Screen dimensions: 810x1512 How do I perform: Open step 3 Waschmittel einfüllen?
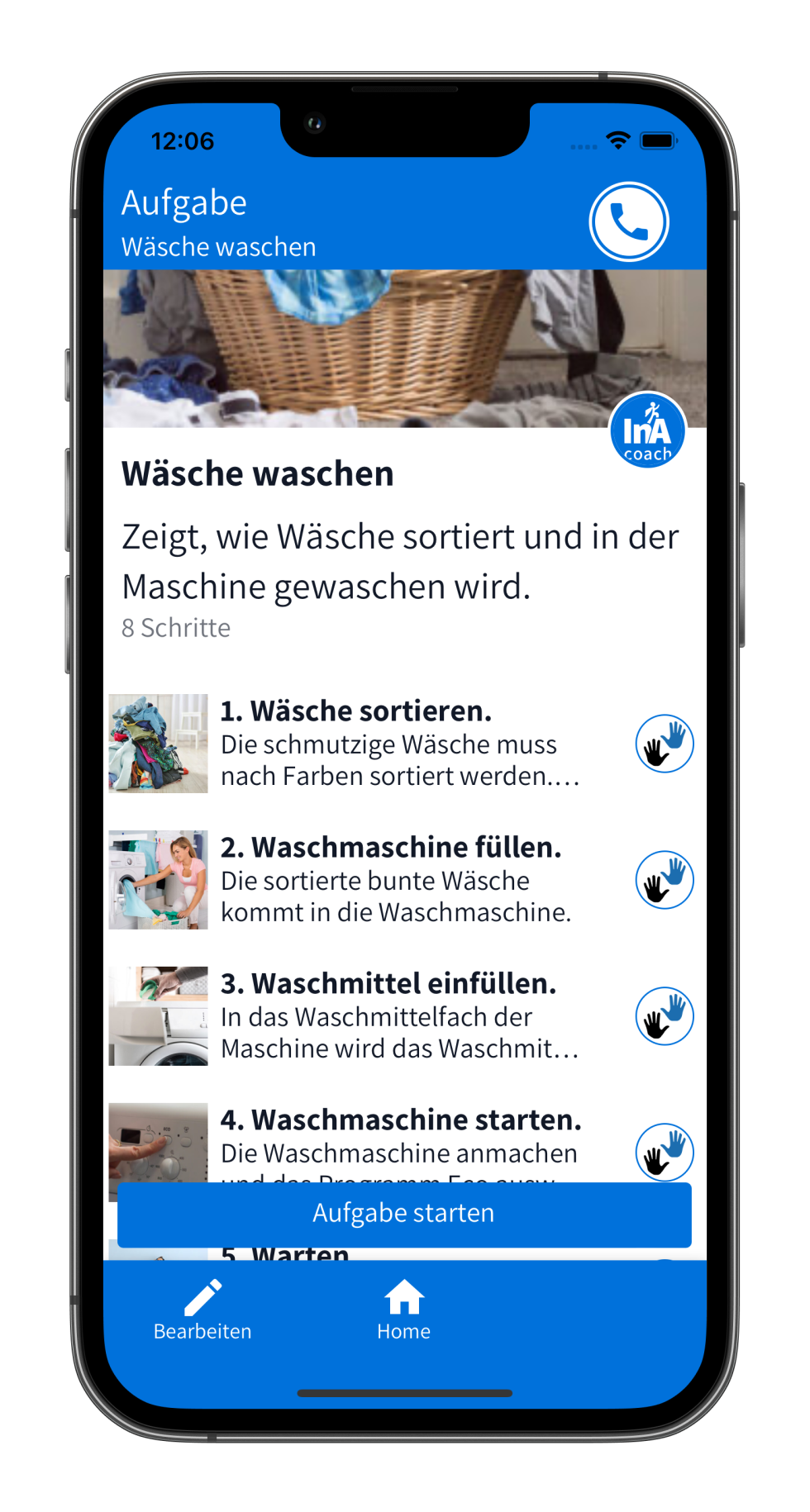[x=404, y=1016]
